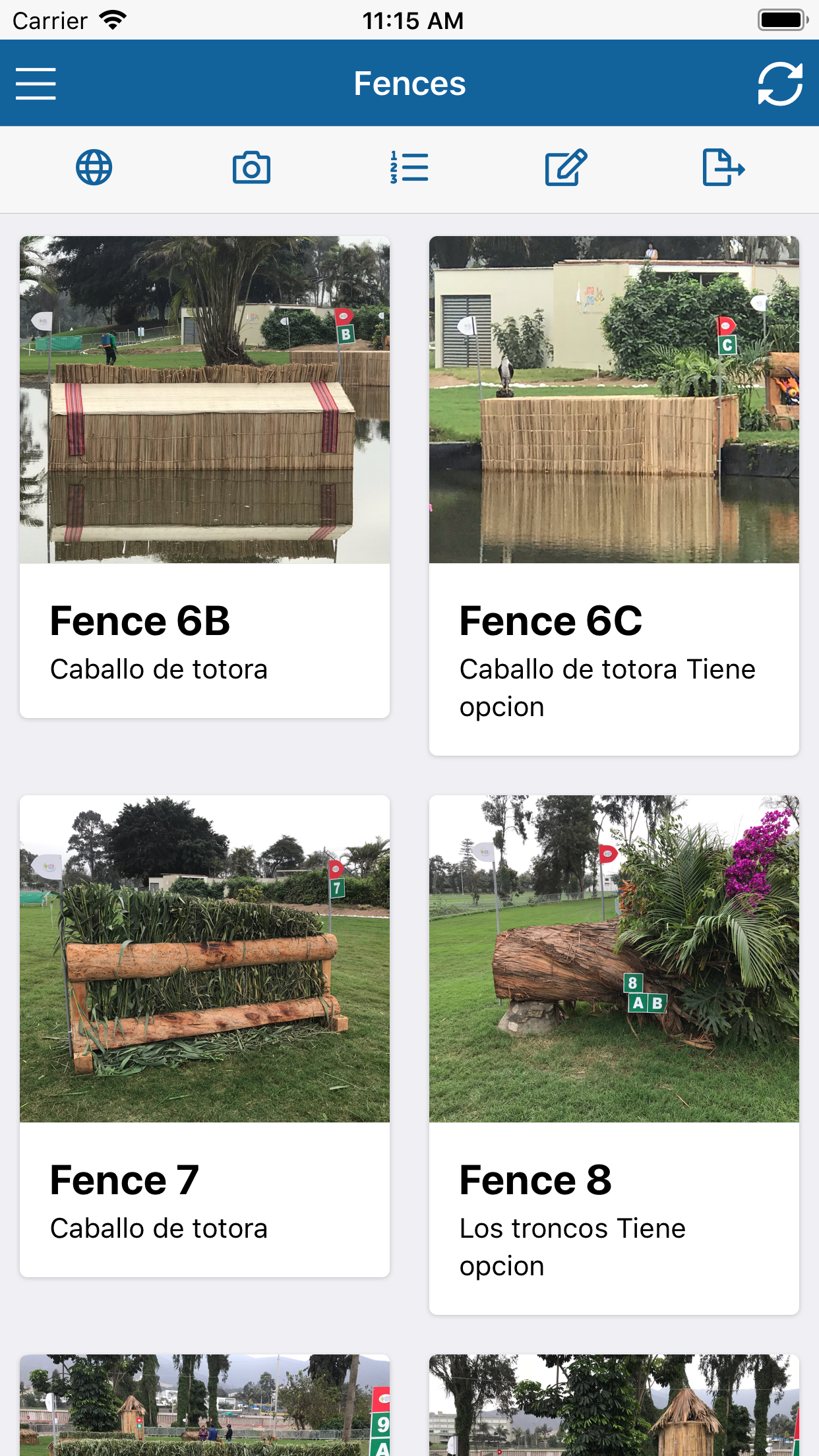View Fence 7 details

(204, 1035)
